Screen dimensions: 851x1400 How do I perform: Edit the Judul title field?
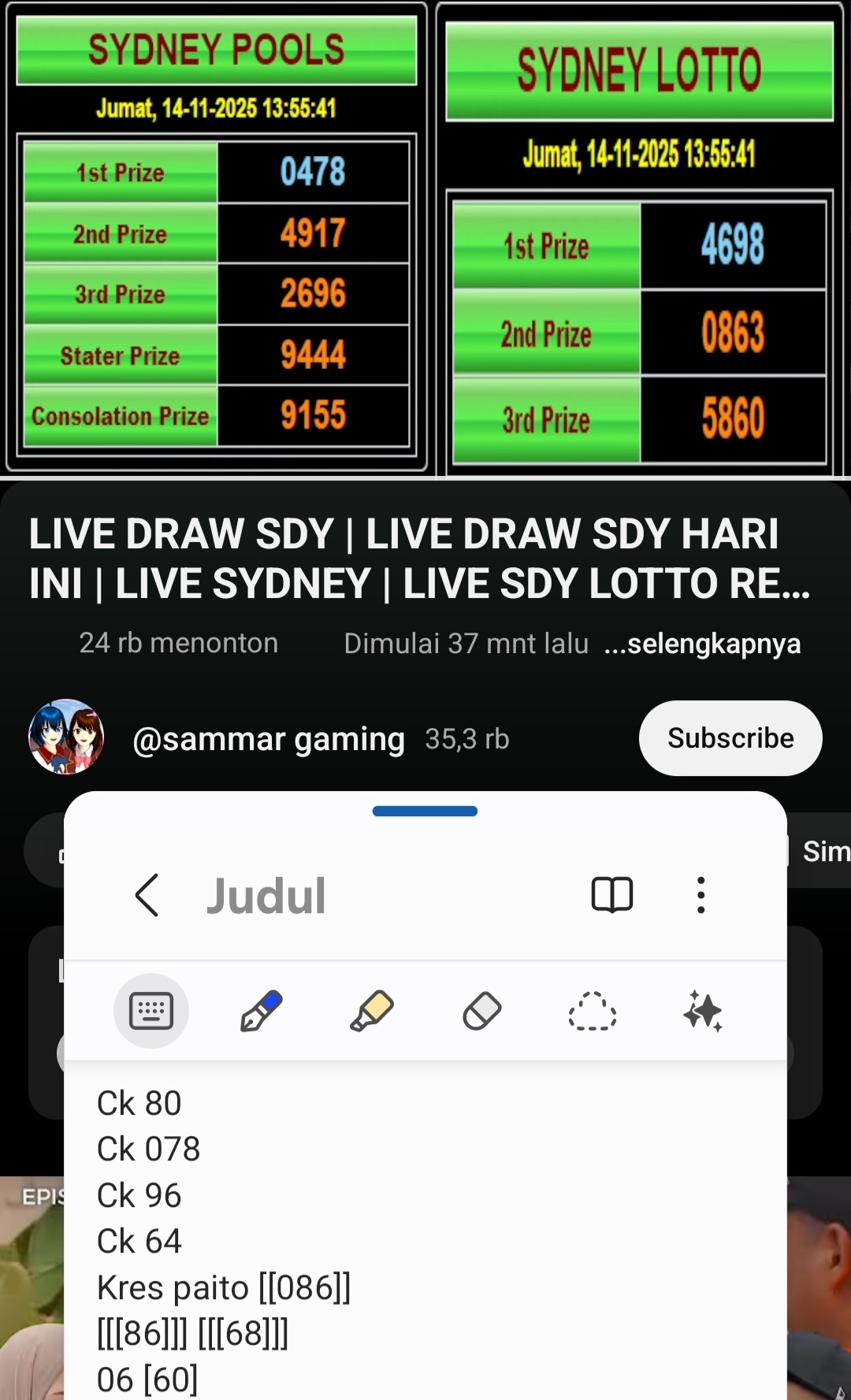pyautogui.click(x=266, y=896)
